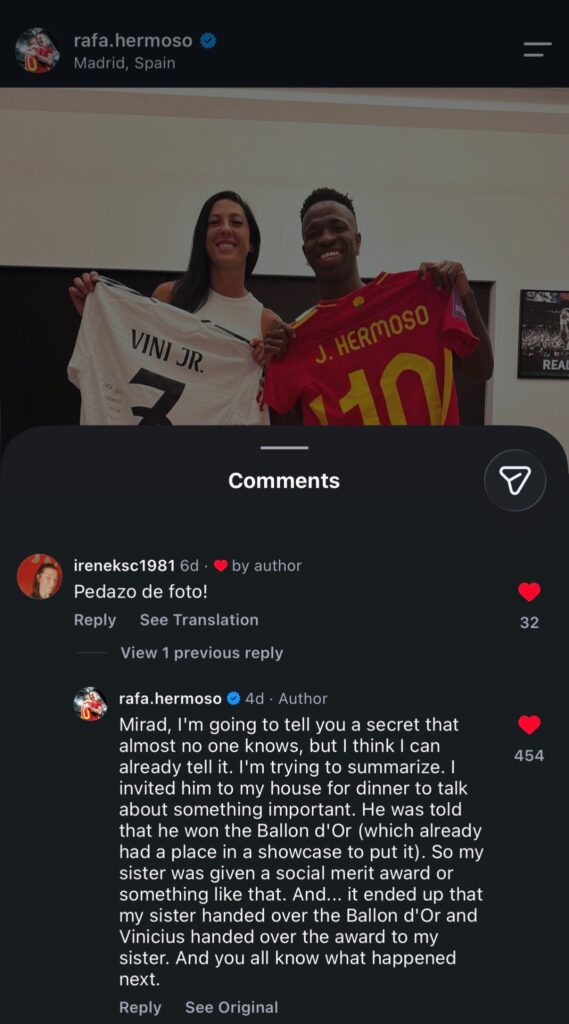Share the post via the paper plane icon
The height and width of the screenshot is (1024, 569).
tap(515, 481)
